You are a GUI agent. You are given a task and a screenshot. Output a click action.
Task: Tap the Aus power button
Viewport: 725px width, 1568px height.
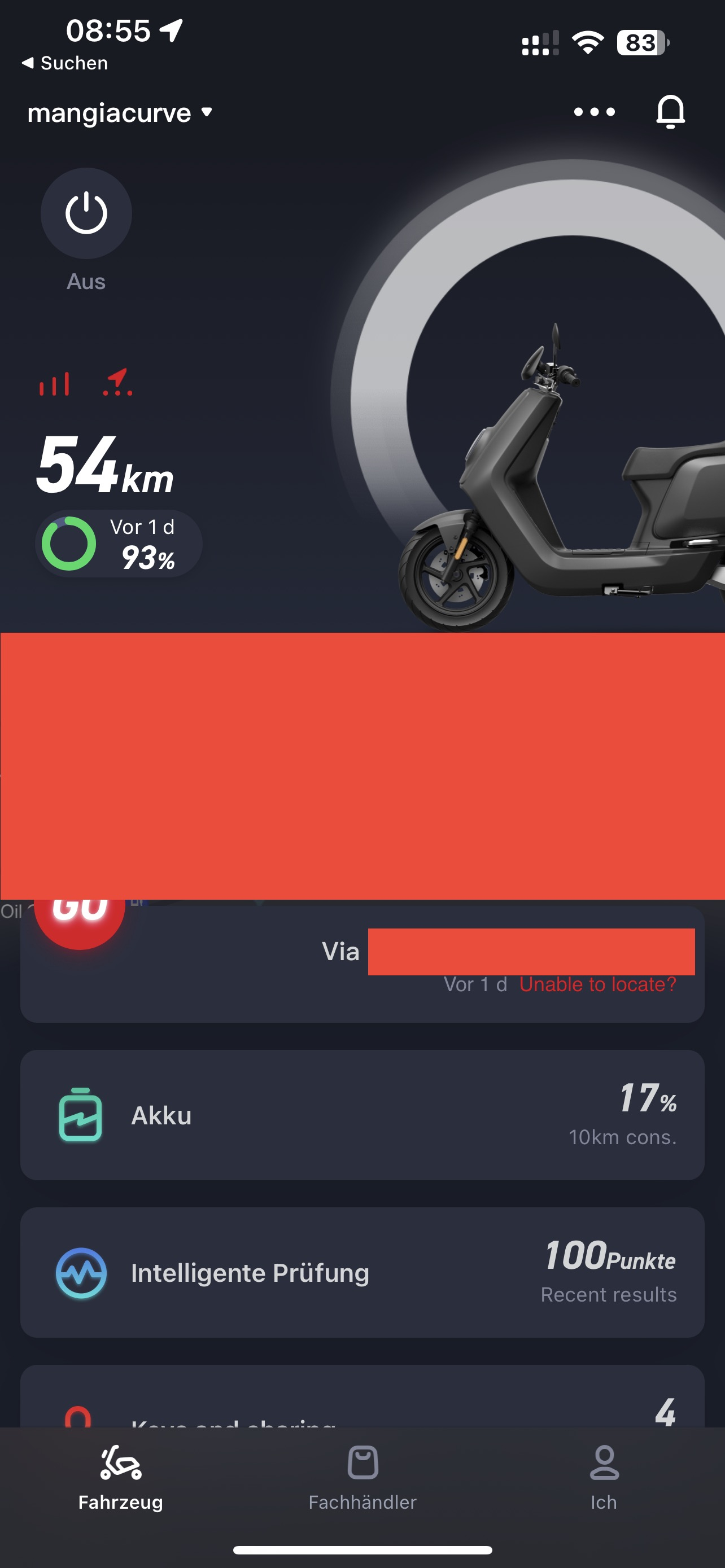pyautogui.click(x=86, y=214)
